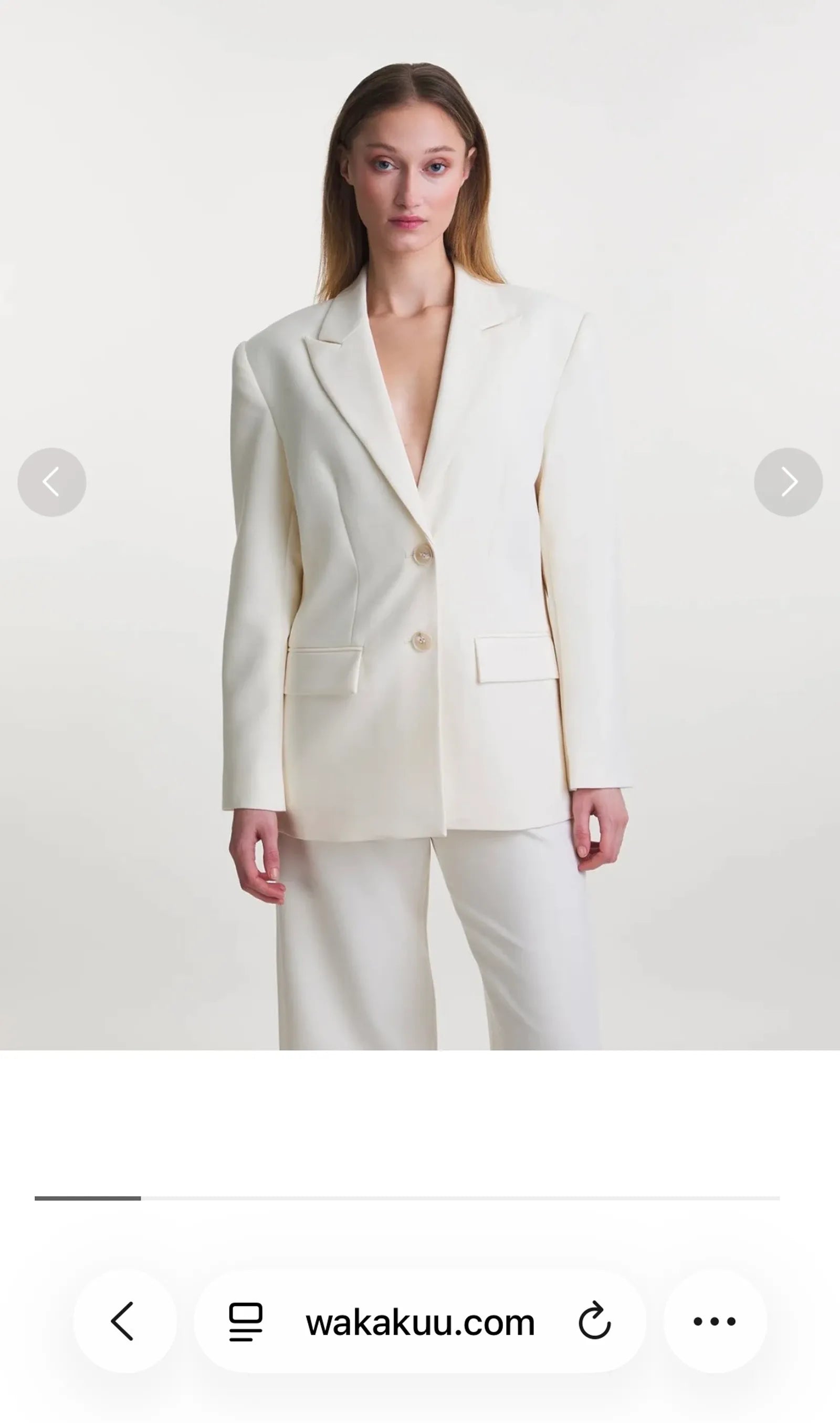Viewport: 840px width, 1423px height.
Task: Open the page menu icon left of wakakuu.com
Action: pyautogui.click(x=246, y=1322)
